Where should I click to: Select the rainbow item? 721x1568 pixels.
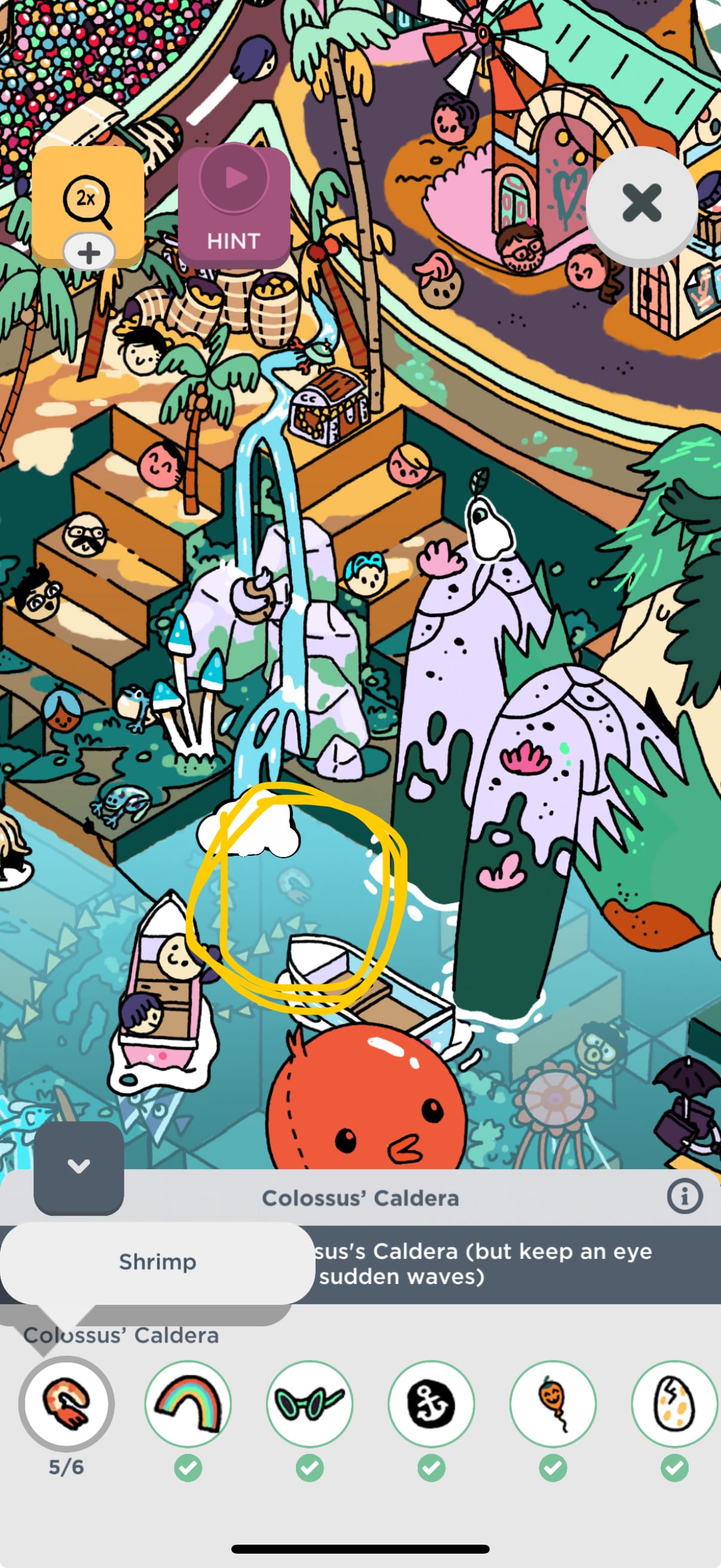(x=188, y=1404)
